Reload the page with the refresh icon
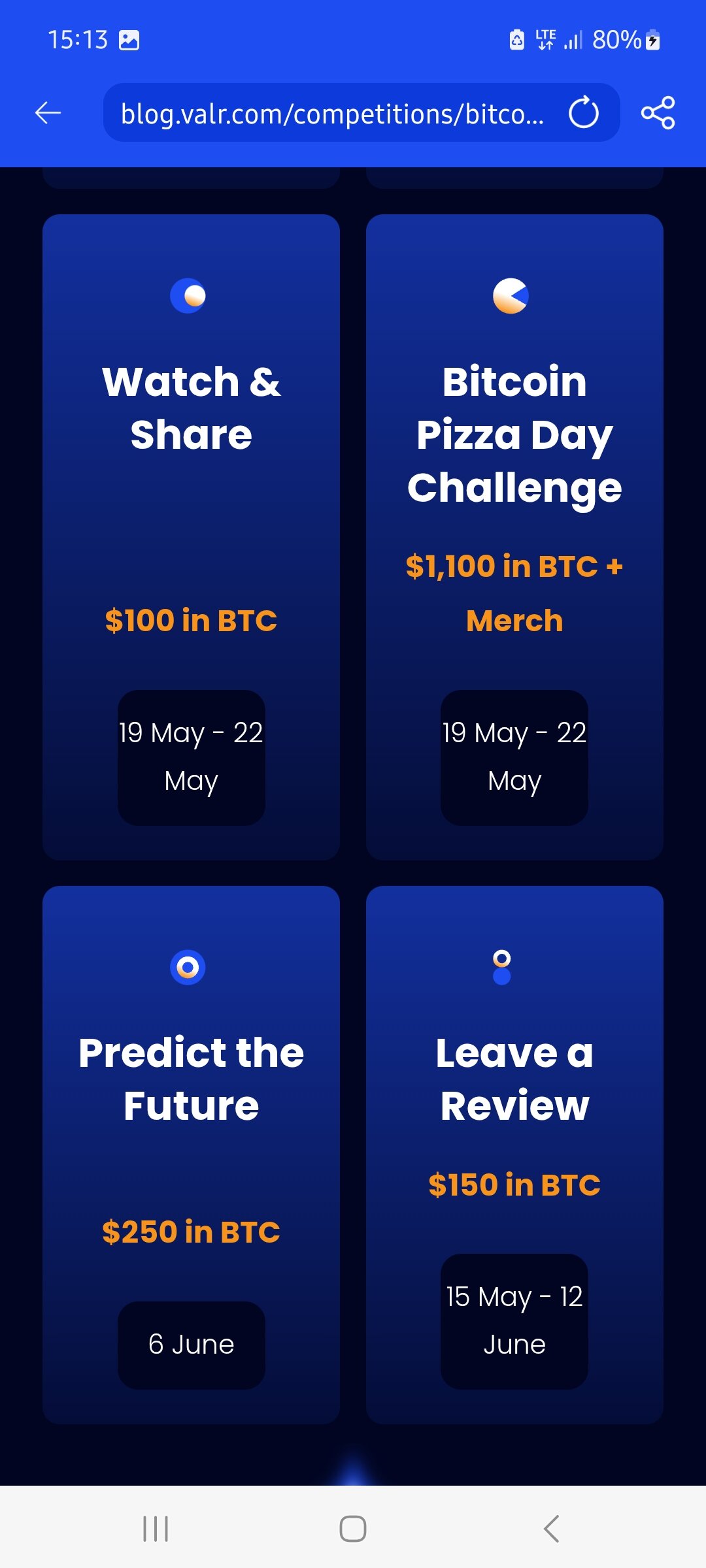 point(583,113)
